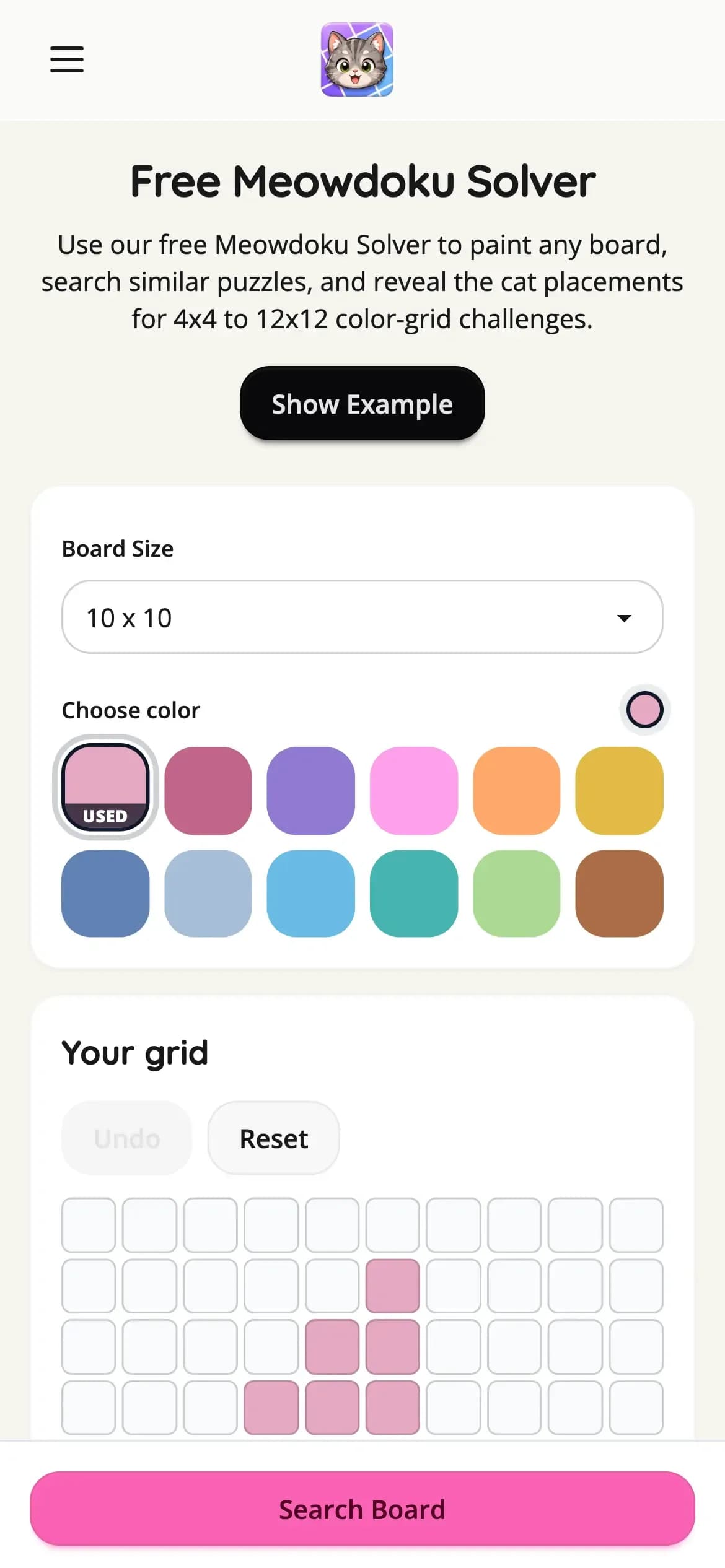725x1568 pixels.
Task: Tap the Search Board button
Action: (x=362, y=1509)
